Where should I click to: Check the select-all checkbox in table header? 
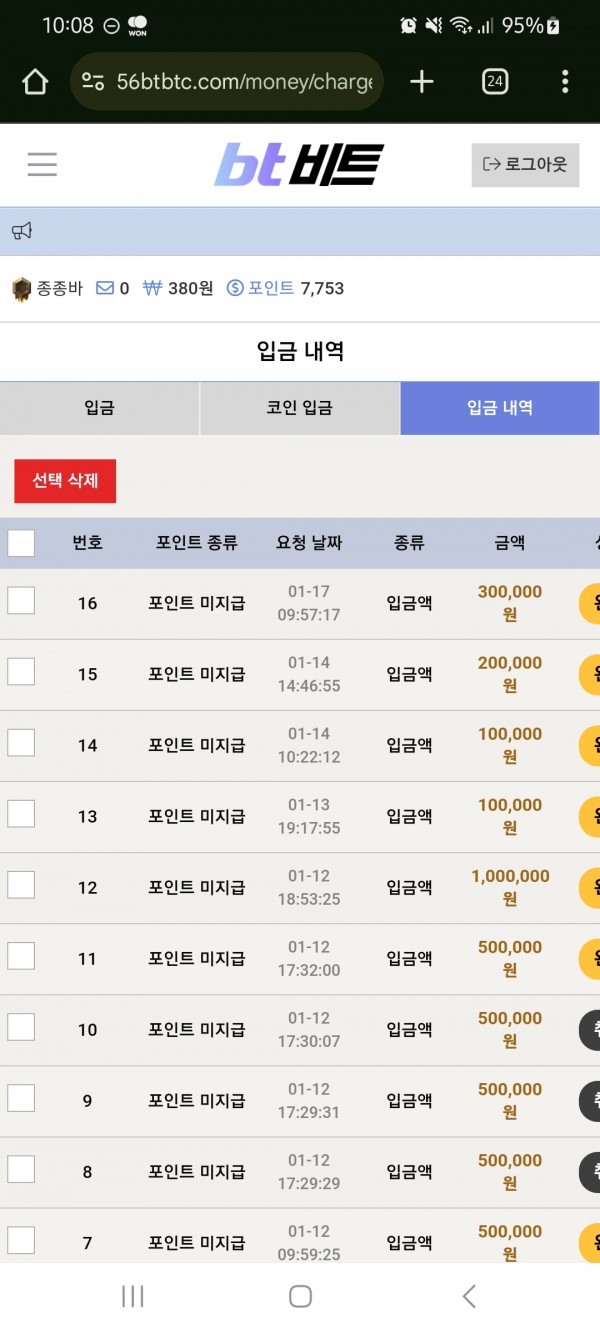(x=21, y=543)
